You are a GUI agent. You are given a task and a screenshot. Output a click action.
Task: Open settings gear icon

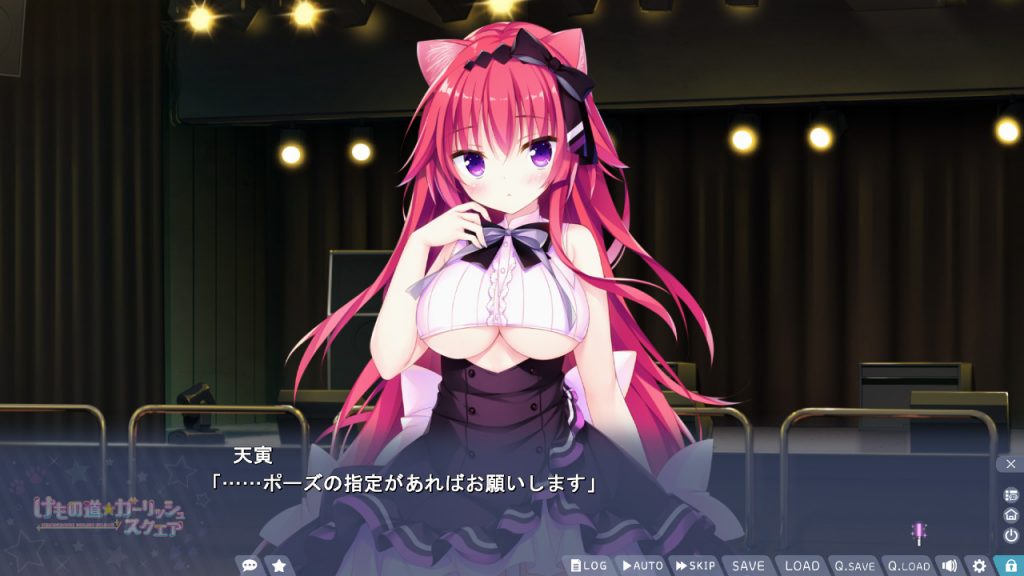(x=979, y=566)
